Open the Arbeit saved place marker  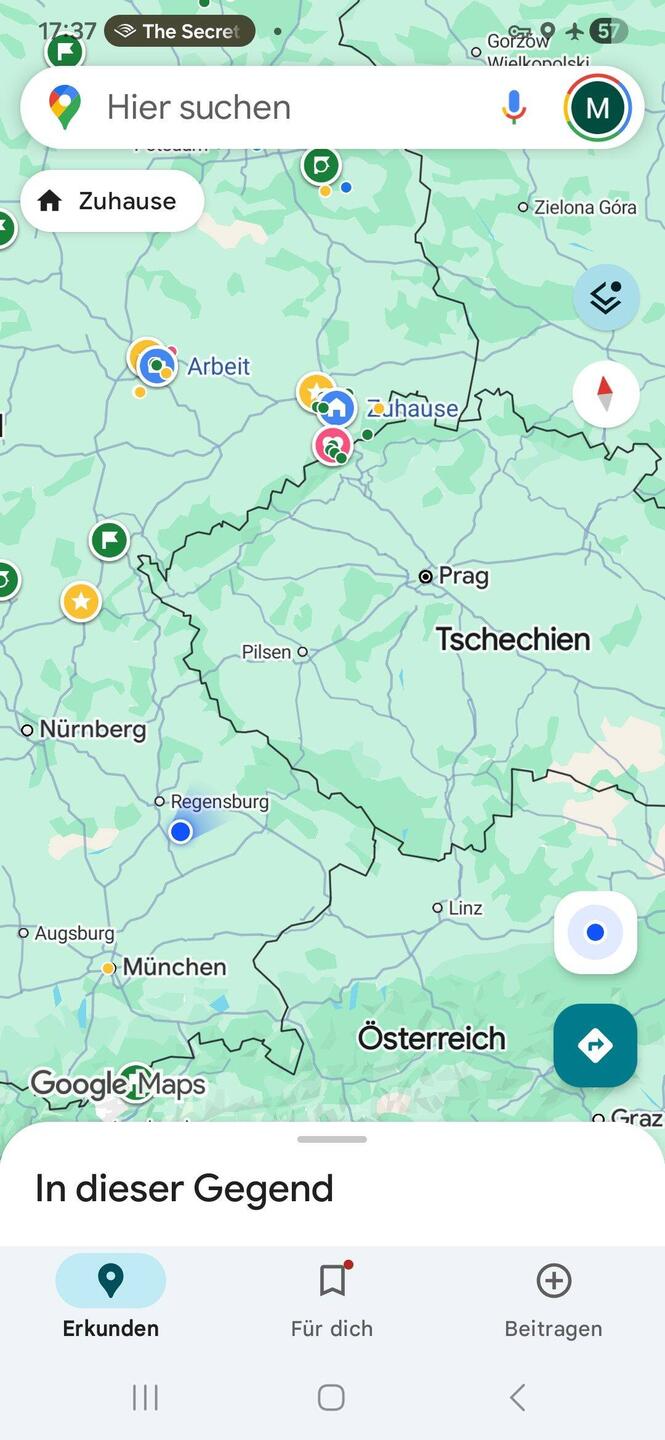click(x=157, y=366)
